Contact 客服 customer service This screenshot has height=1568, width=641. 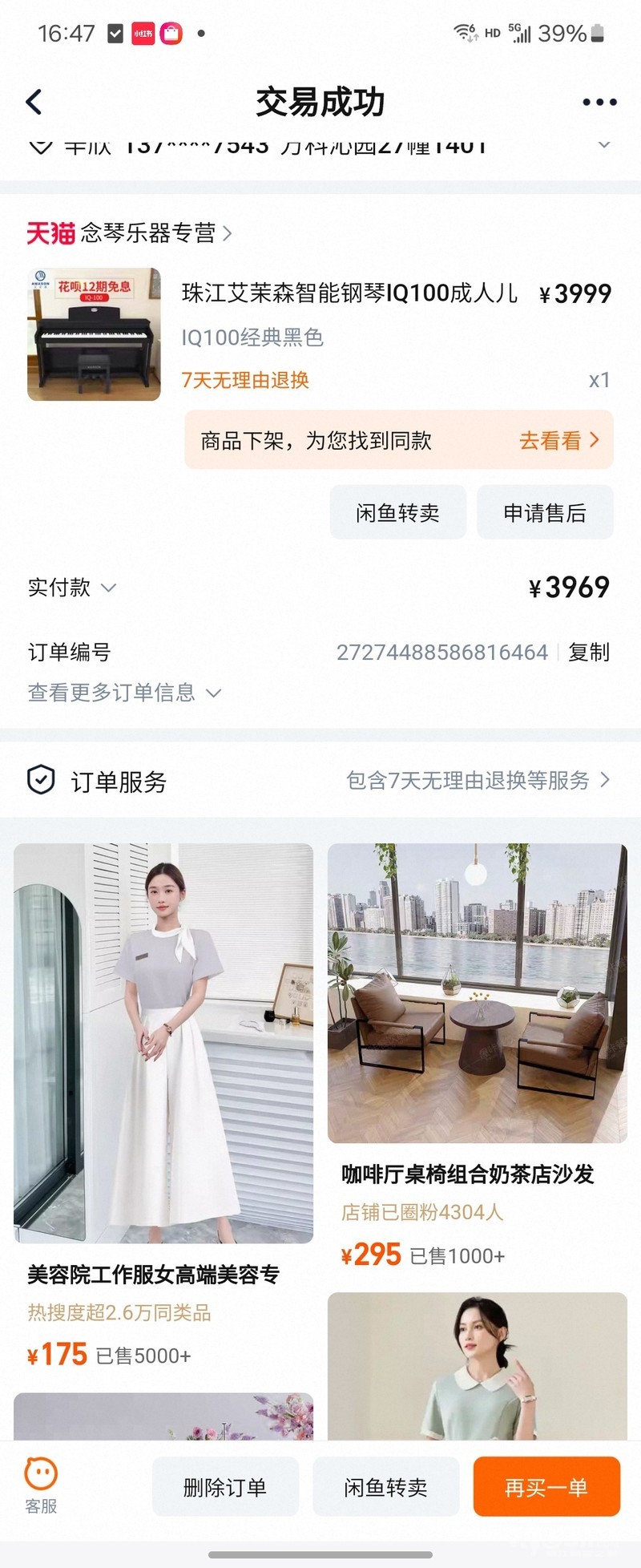pyautogui.click(x=41, y=1487)
